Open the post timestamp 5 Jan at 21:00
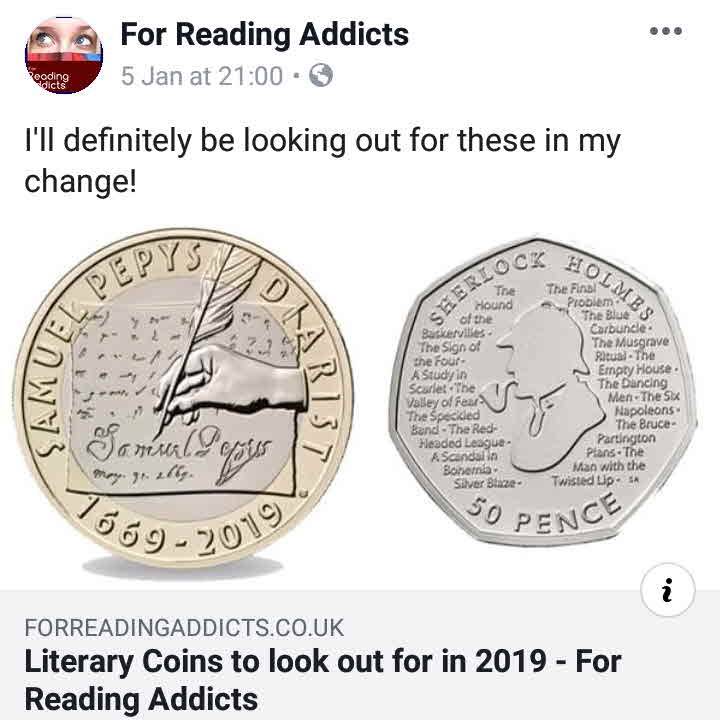 coord(202,76)
